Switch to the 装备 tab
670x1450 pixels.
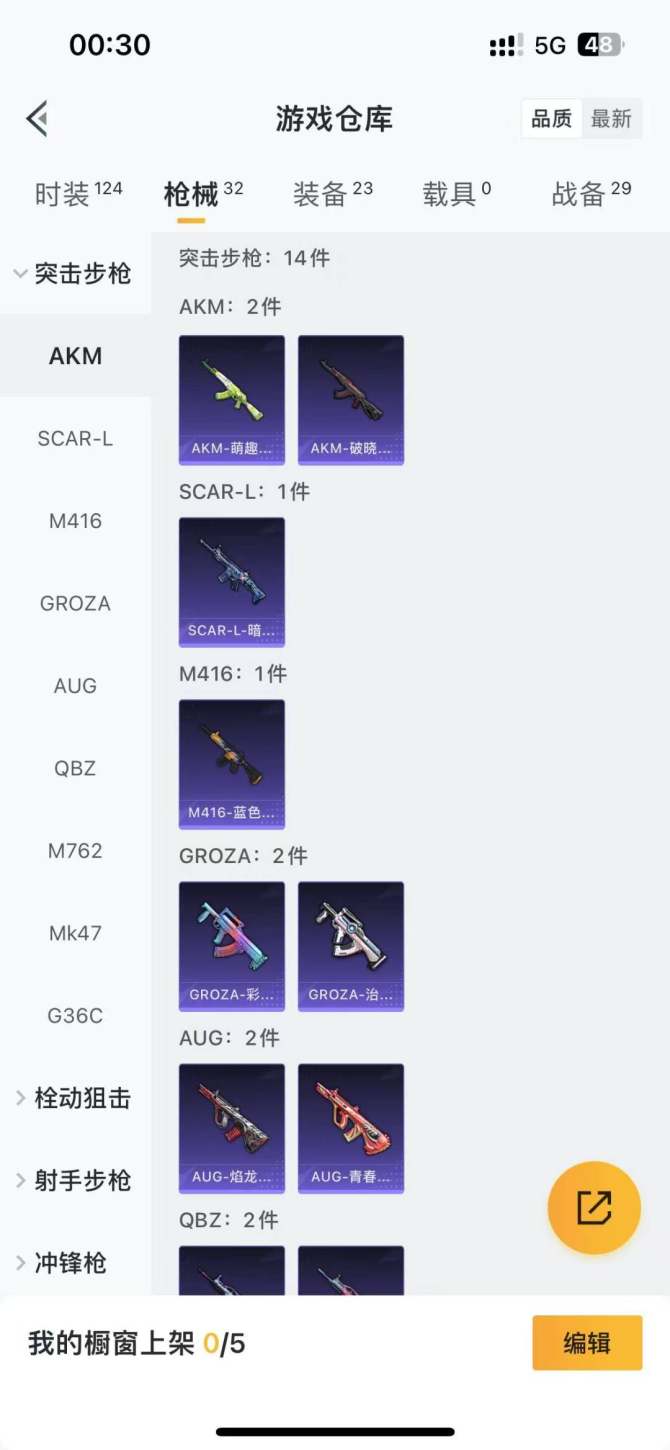pos(332,193)
